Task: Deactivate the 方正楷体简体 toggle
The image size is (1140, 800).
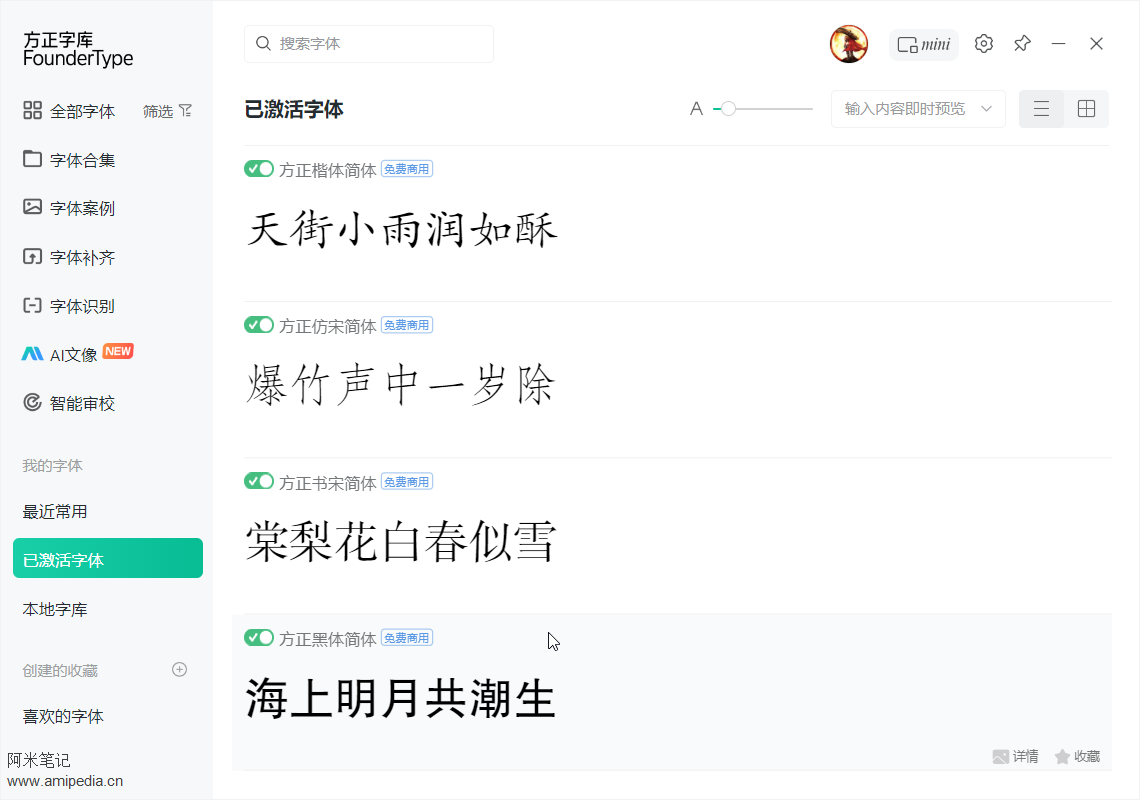Action: 259,169
